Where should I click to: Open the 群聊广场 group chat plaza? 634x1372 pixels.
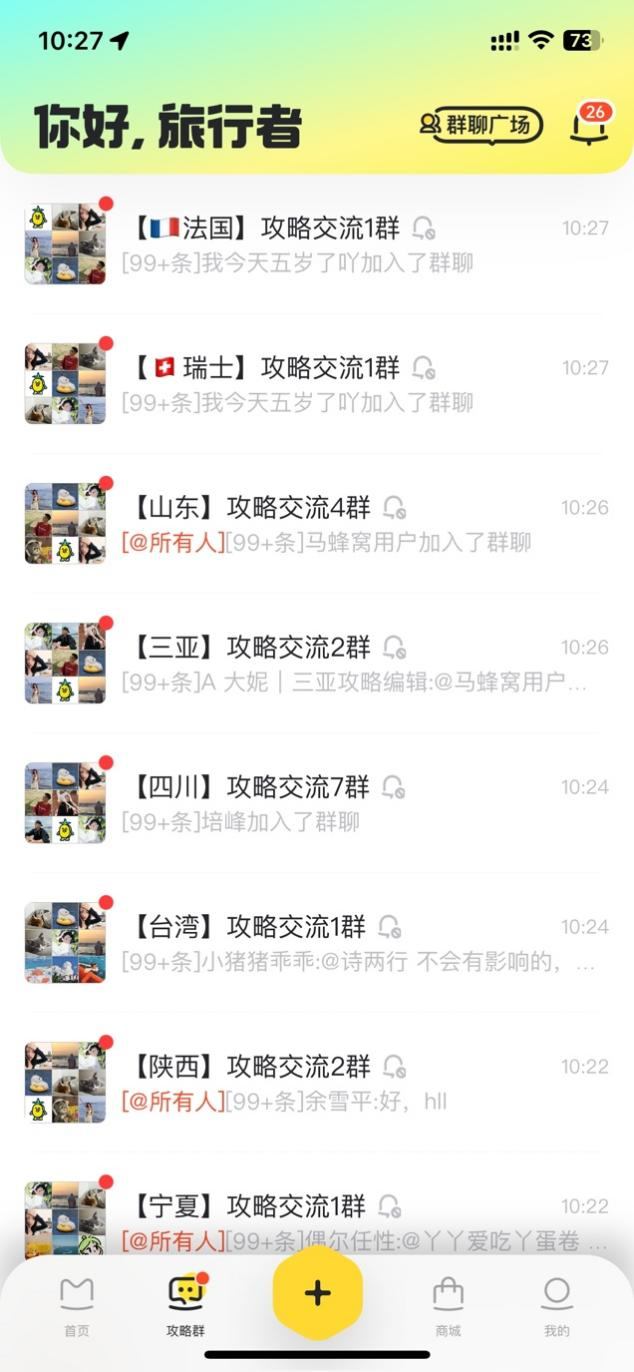pyautogui.click(x=481, y=125)
